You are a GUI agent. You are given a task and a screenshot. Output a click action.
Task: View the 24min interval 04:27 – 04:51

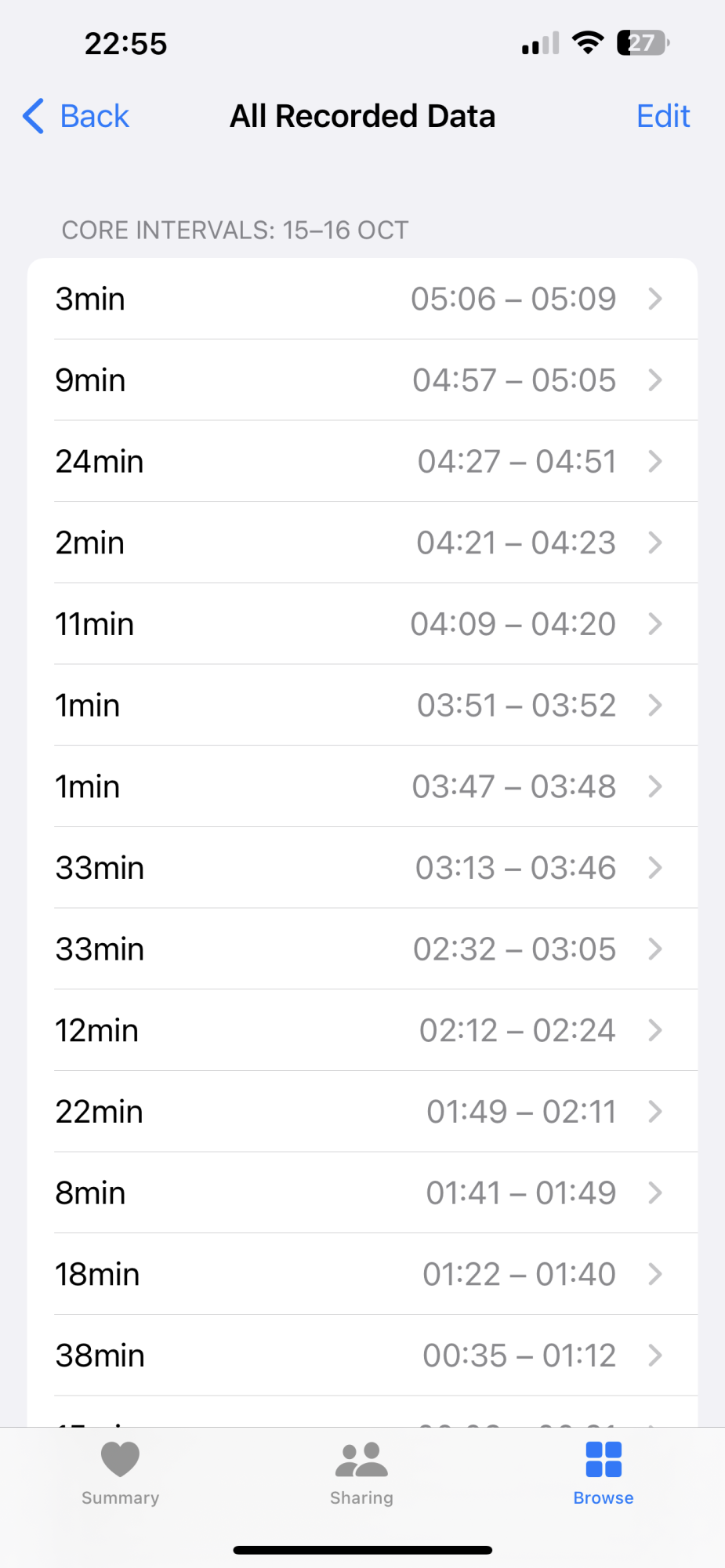point(362,462)
